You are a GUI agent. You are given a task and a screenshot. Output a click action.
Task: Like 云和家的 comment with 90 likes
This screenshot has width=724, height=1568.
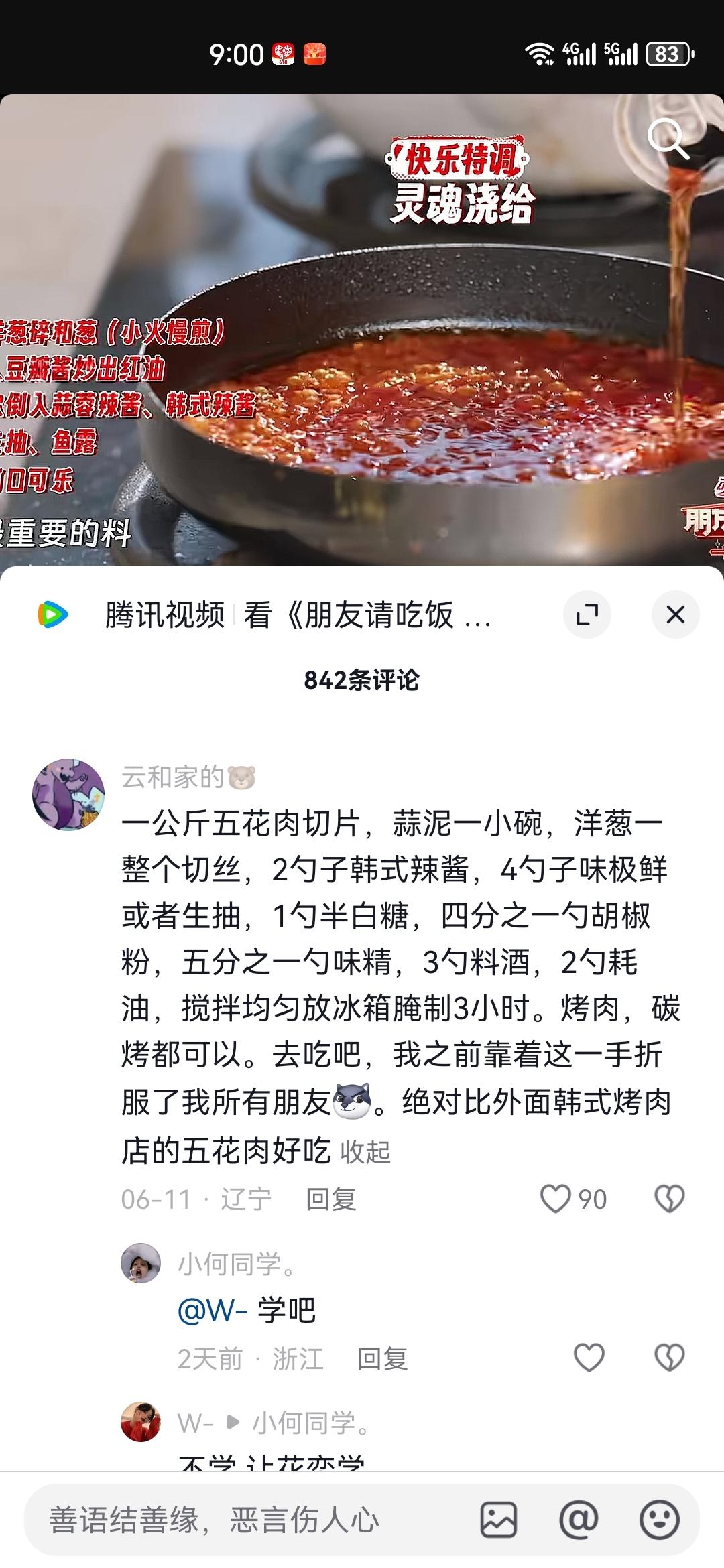pyautogui.click(x=556, y=1199)
